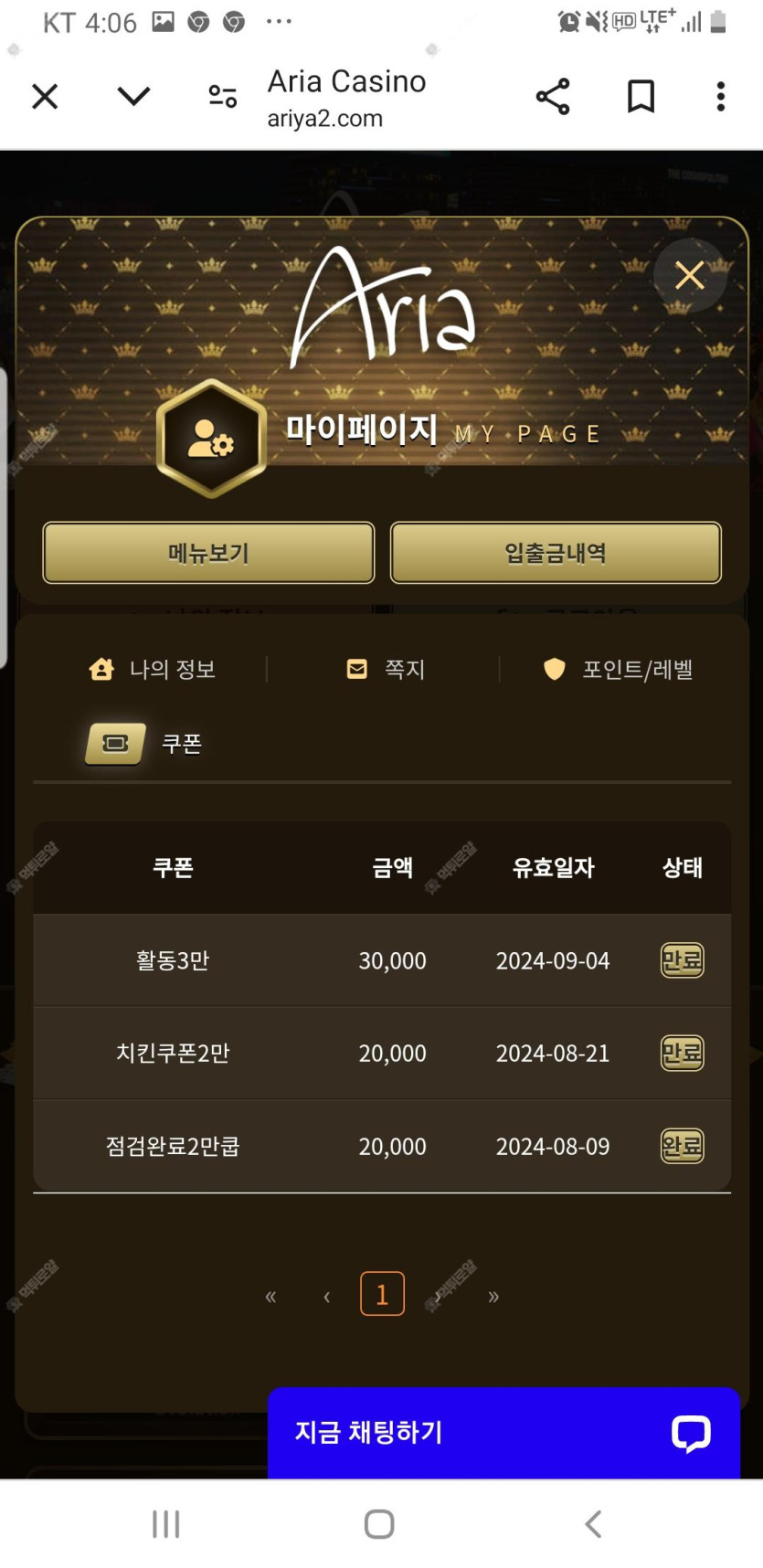Bookmark this page
763x1568 pixels.
[641, 96]
